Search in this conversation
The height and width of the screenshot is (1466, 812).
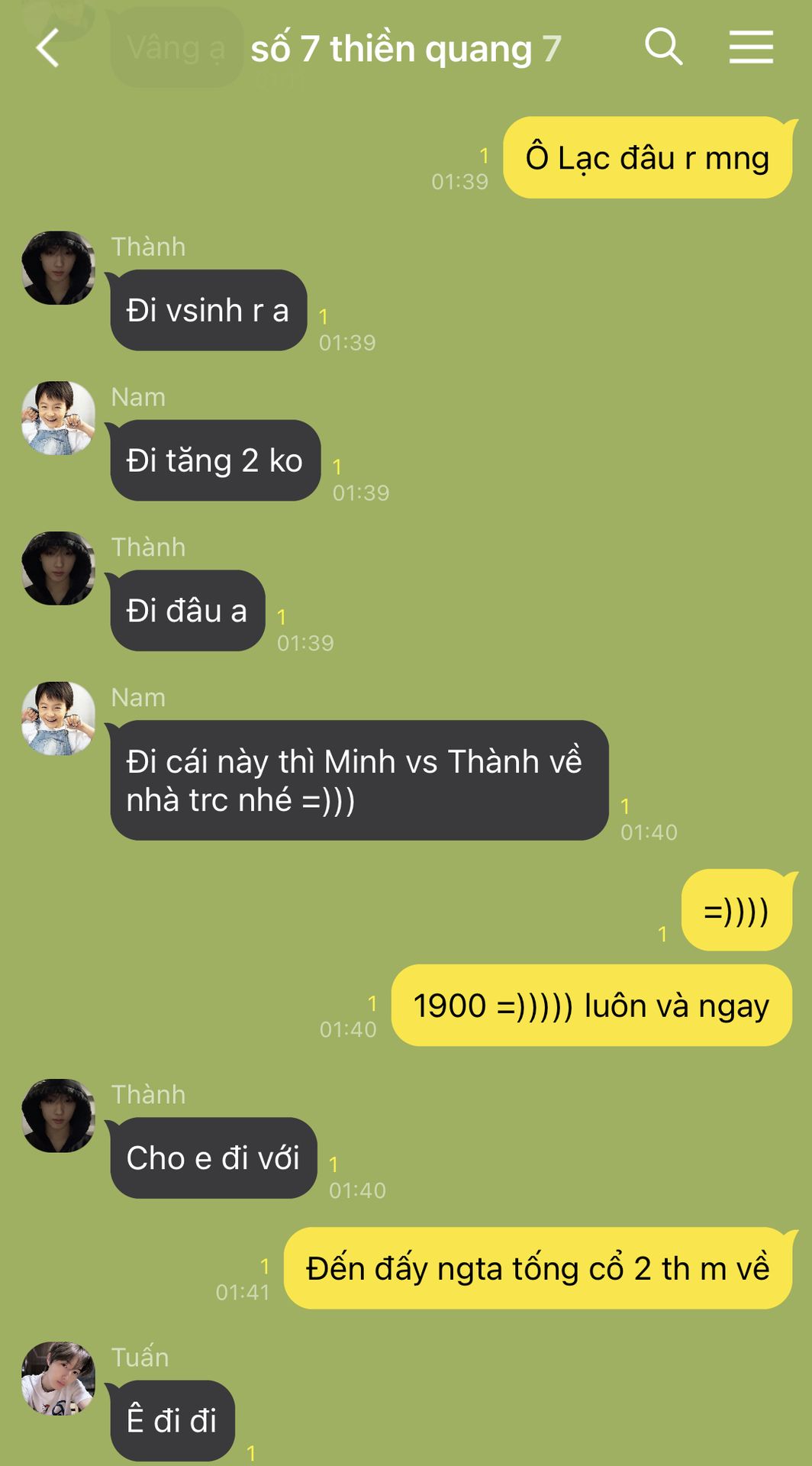tap(662, 47)
